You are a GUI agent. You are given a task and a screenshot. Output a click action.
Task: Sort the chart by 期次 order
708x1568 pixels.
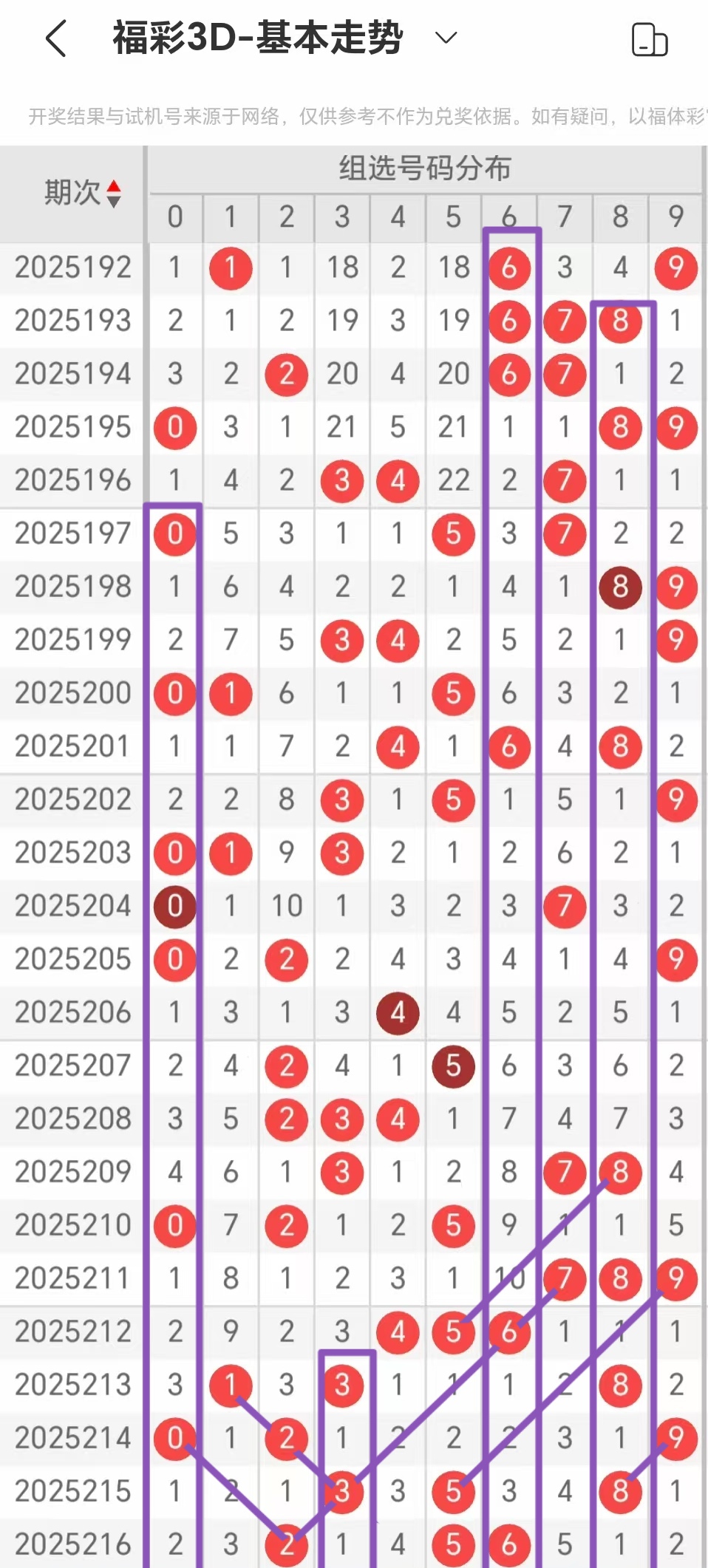click(82, 193)
